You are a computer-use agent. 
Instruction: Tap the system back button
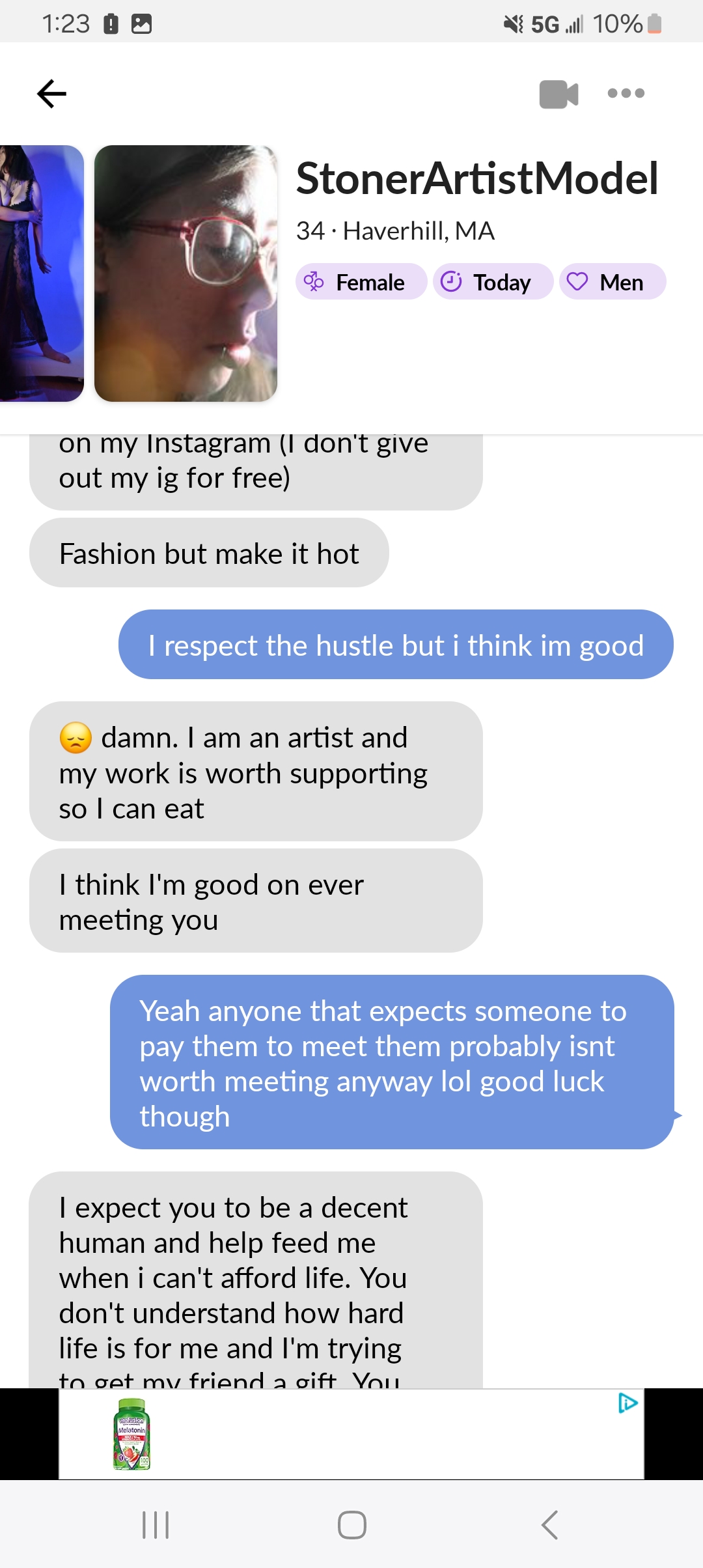pos(550,1525)
